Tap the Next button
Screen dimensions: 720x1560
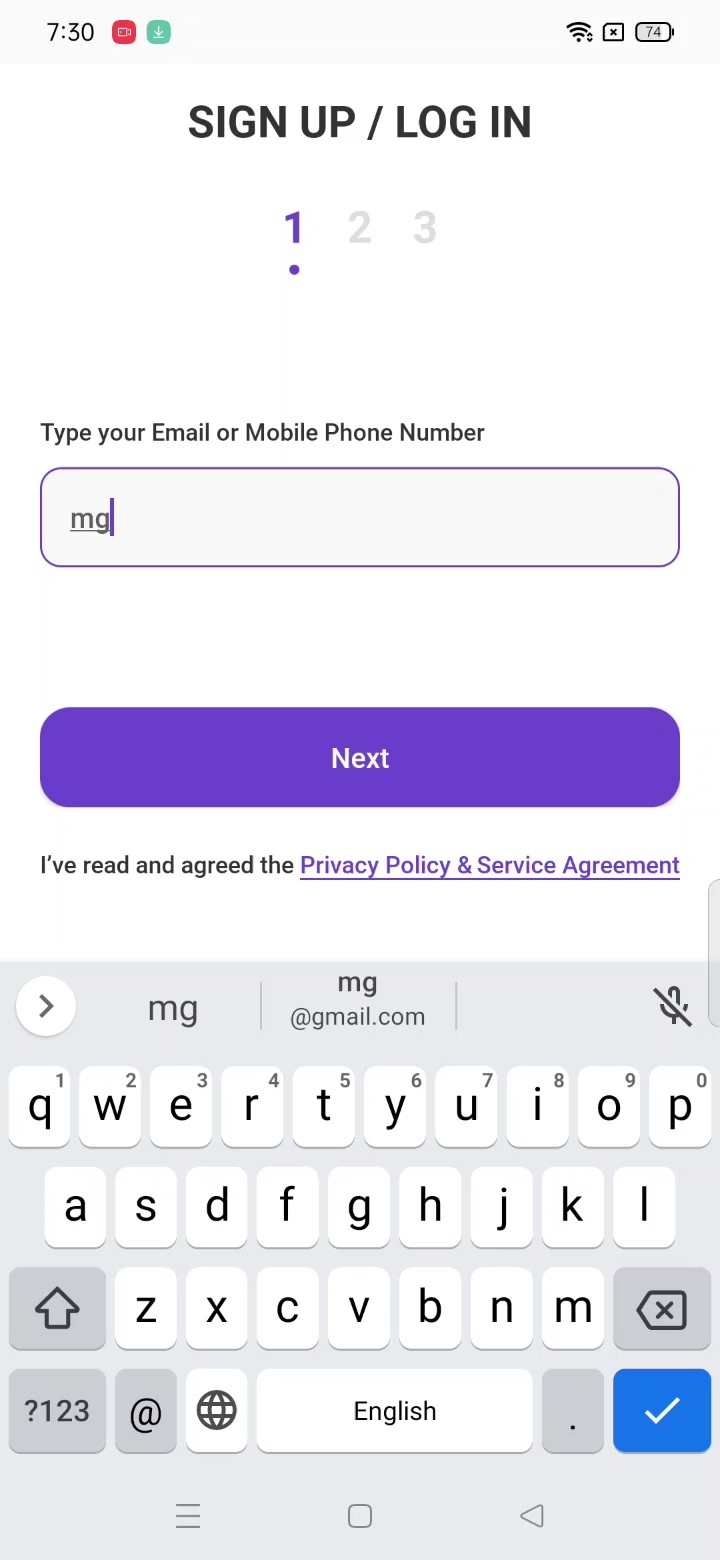point(360,758)
